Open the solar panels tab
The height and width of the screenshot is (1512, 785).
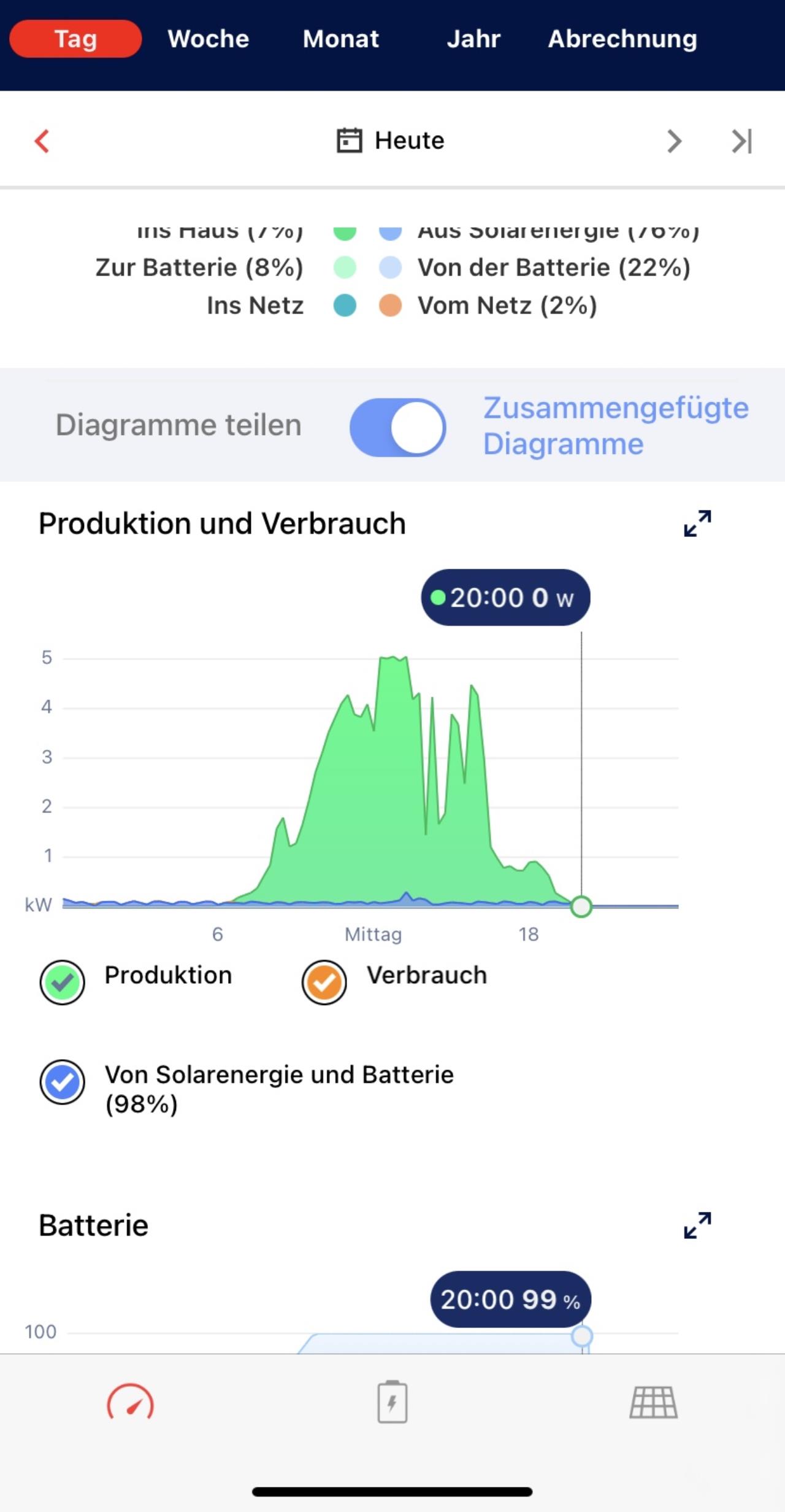point(654,1402)
